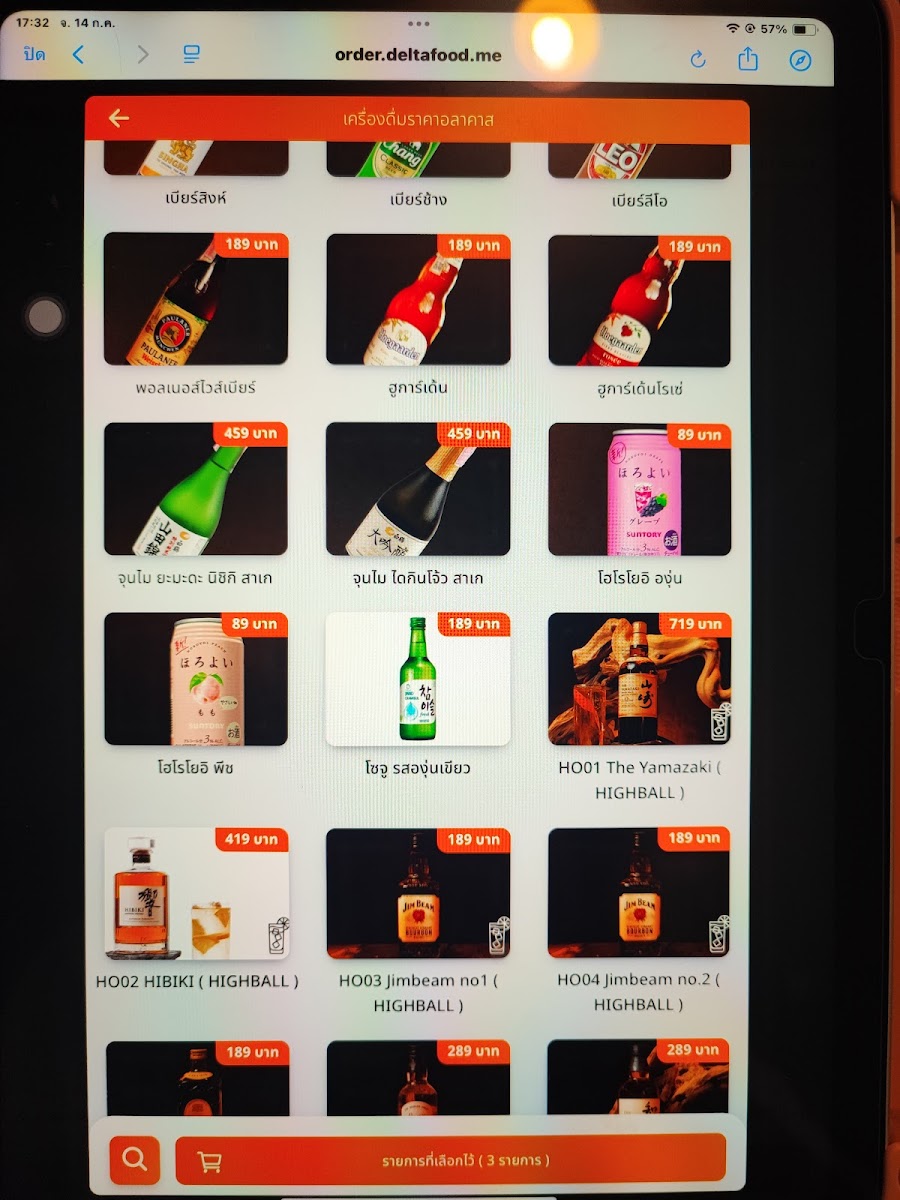Select ฮูการ์เด้นโรเซ่ beer tile
The image size is (900, 1200).
pos(639,301)
